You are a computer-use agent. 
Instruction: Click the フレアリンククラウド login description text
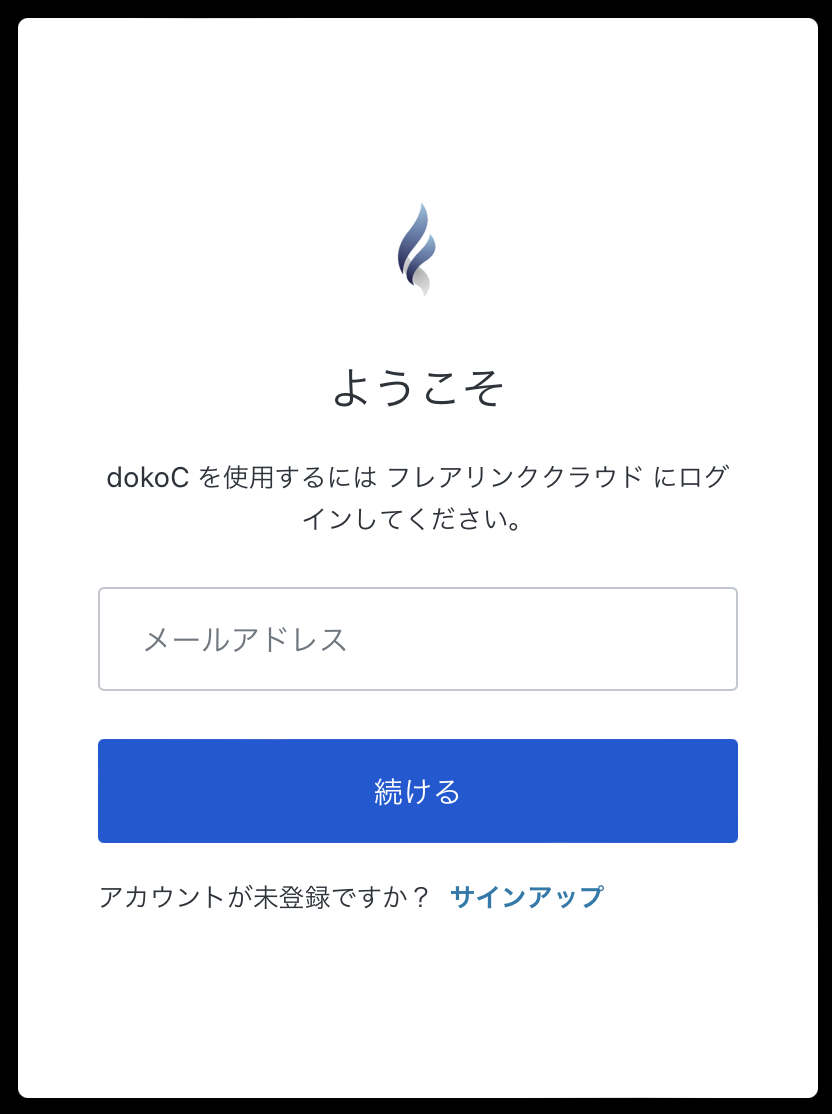[x=416, y=498]
